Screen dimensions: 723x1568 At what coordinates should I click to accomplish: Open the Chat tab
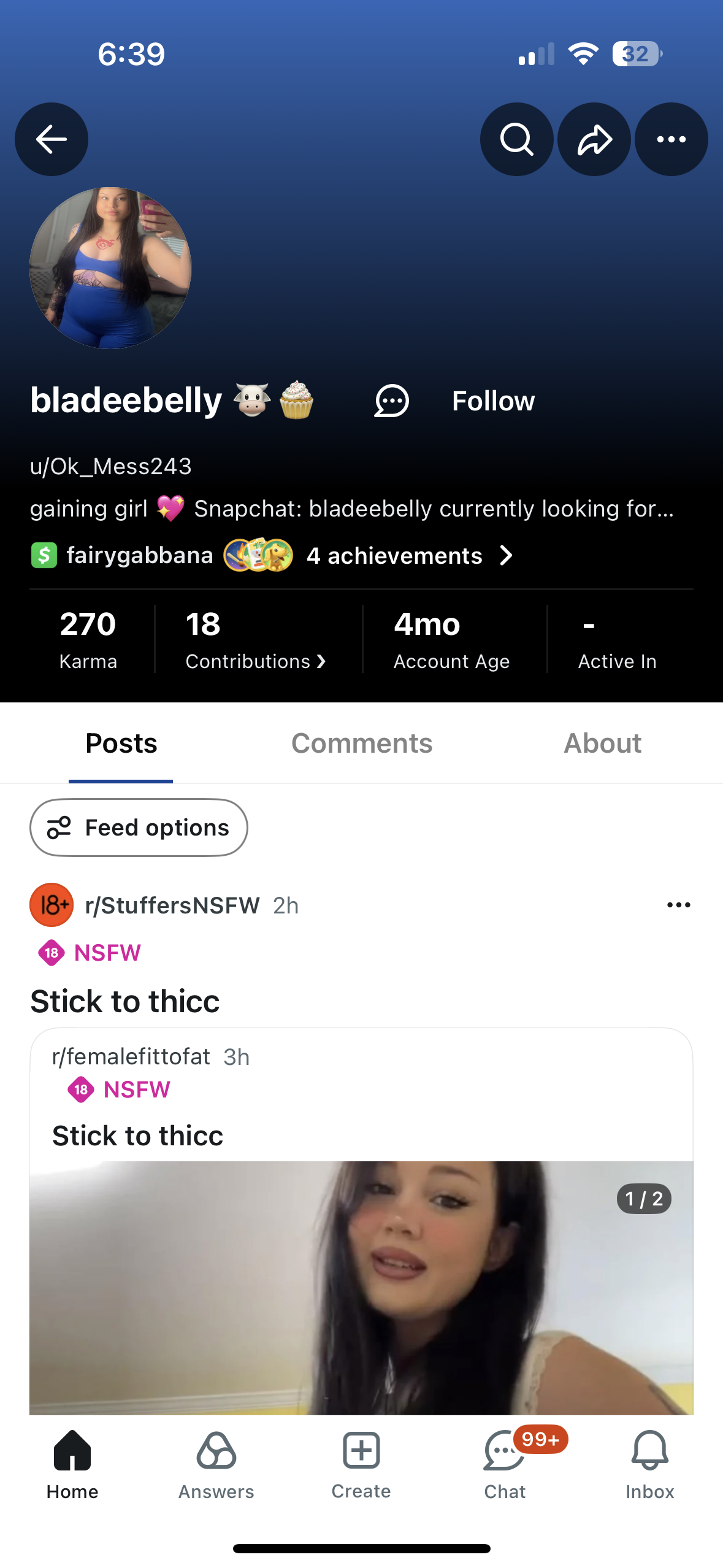pyautogui.click(x=505, y=1465)
